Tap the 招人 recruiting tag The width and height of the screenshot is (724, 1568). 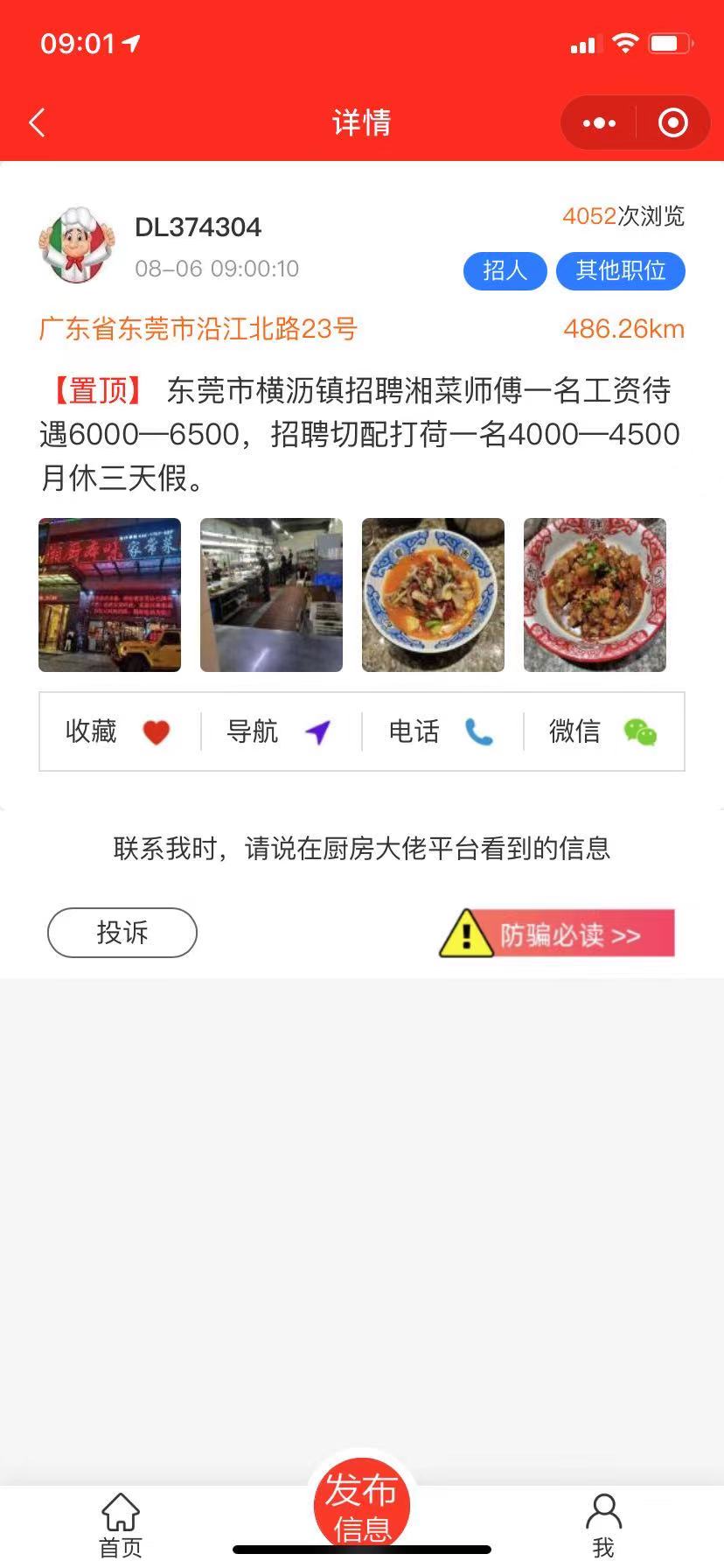[x=505, y=271]
